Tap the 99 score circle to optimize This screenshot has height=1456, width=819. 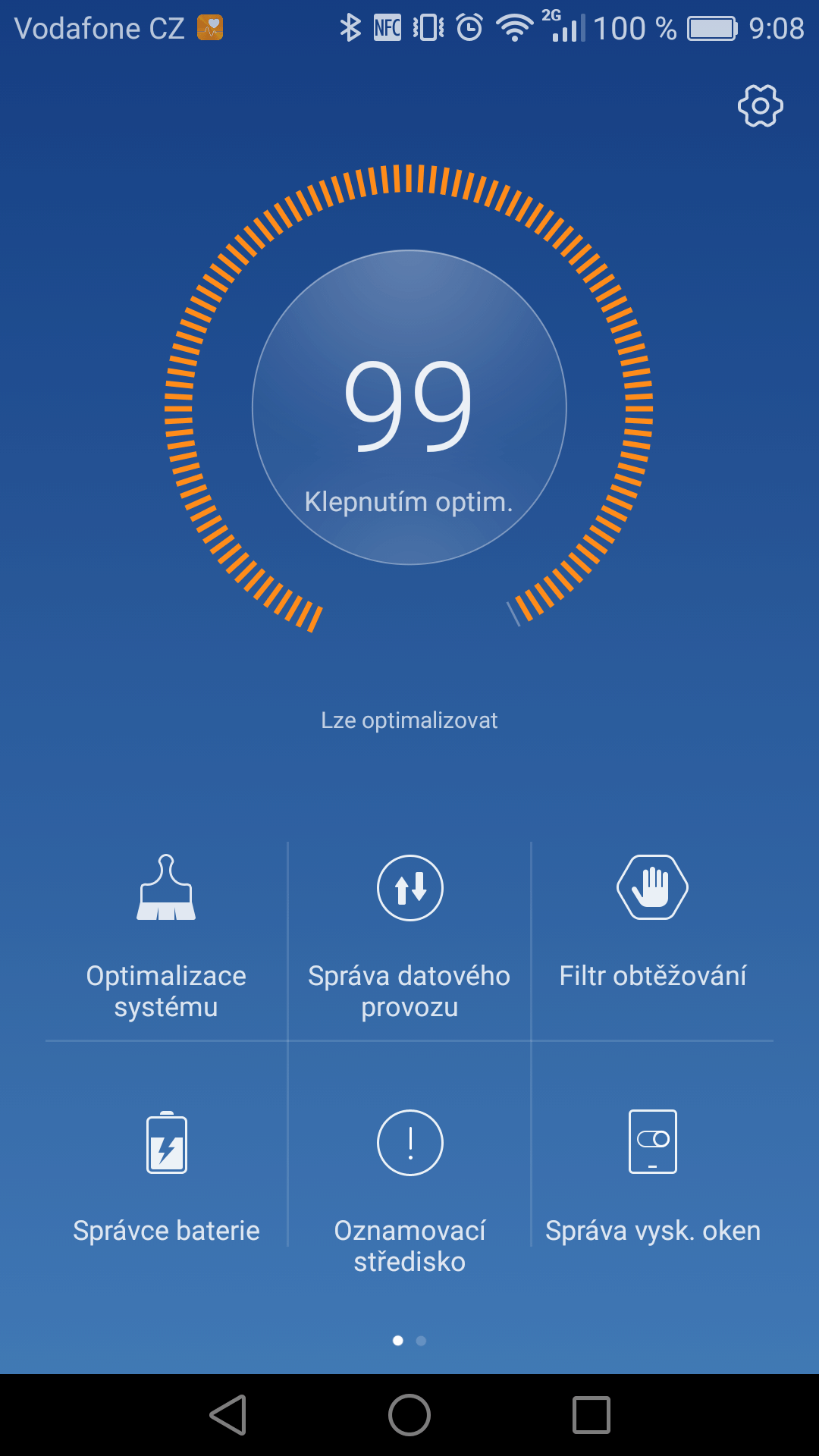409,407
